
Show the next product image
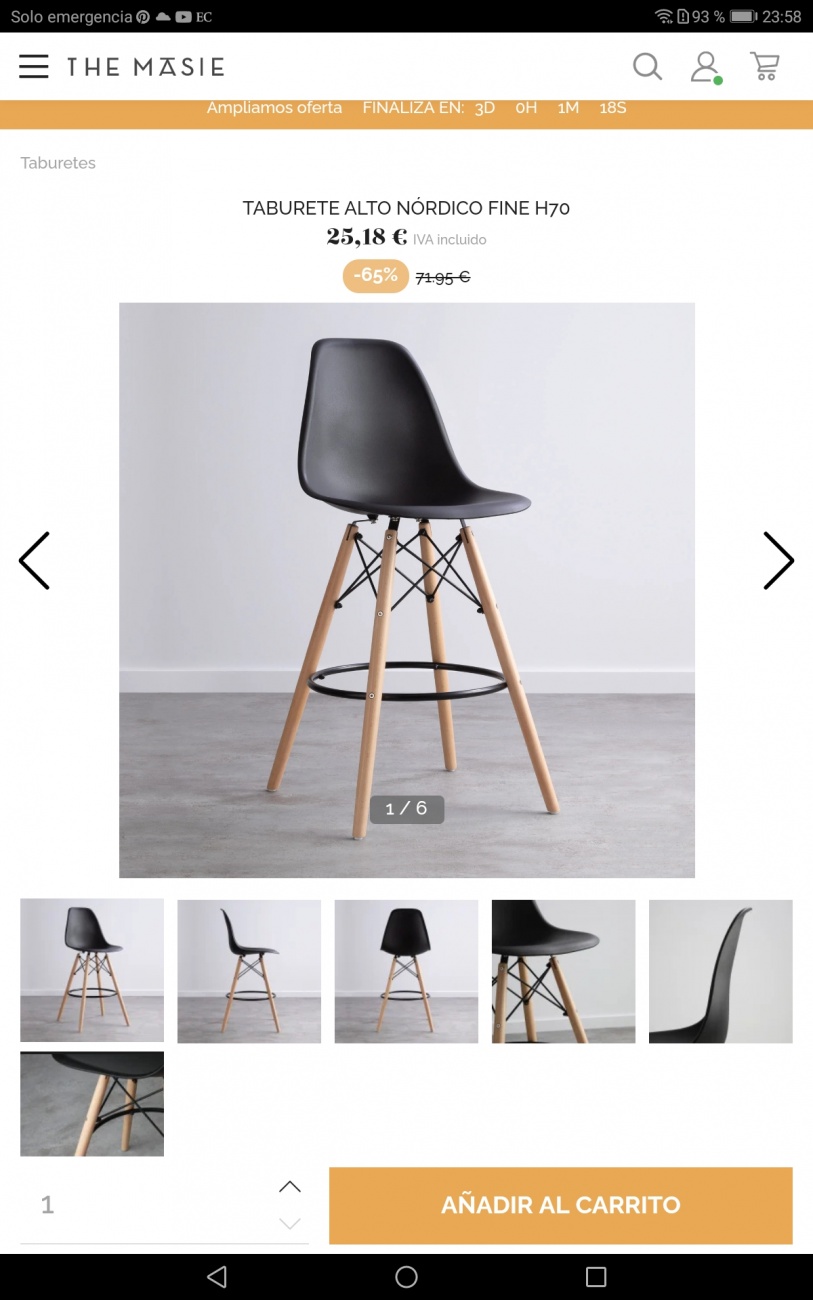778,560
